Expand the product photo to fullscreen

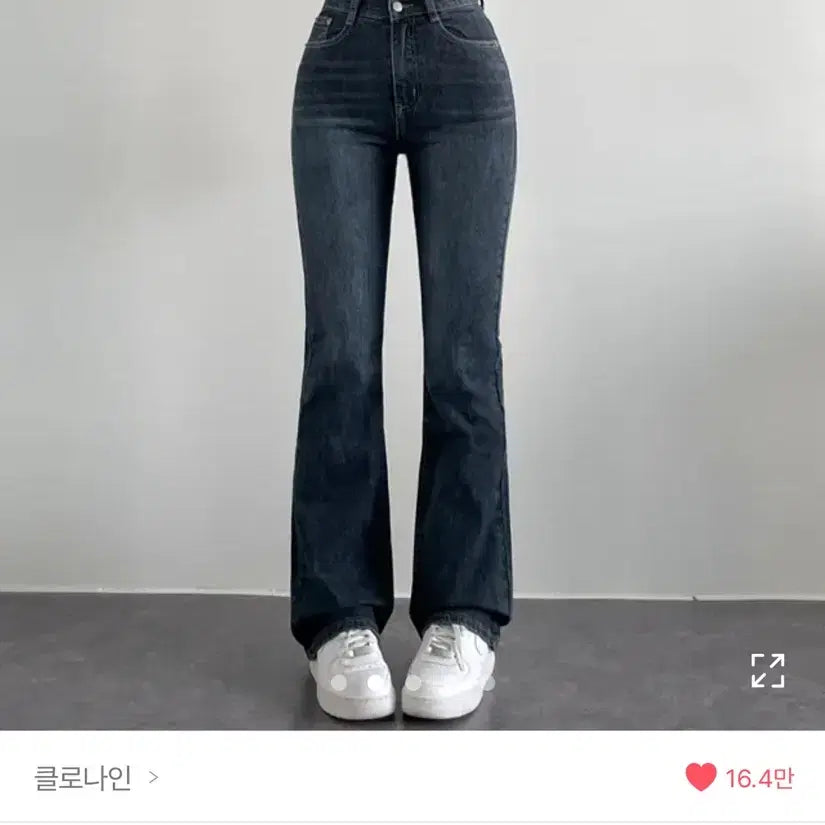pyautogui.click(x=768, y=670)
